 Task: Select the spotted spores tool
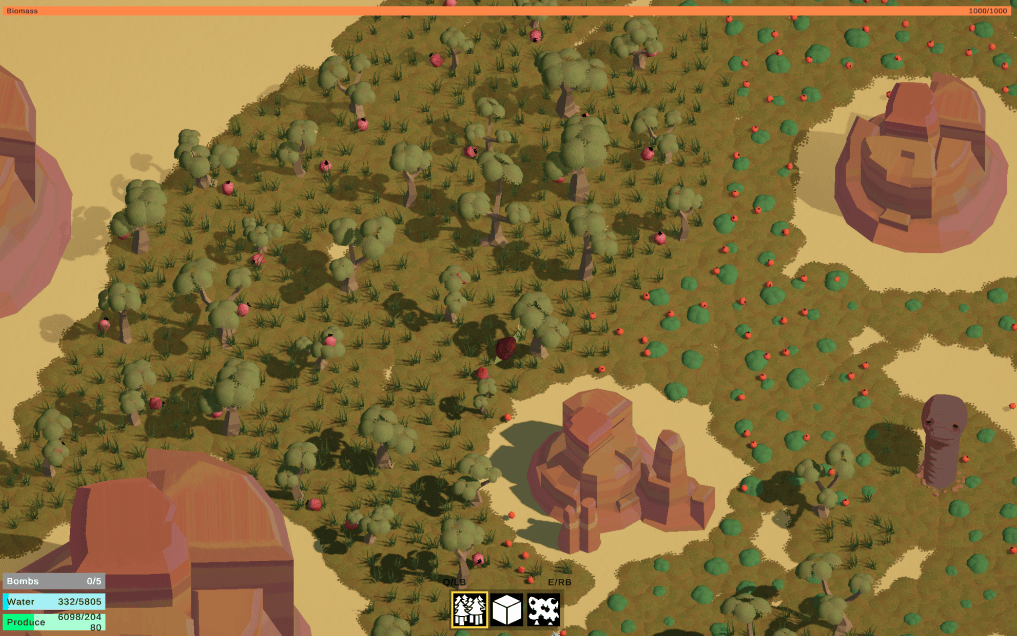click(x=544, y=609)
